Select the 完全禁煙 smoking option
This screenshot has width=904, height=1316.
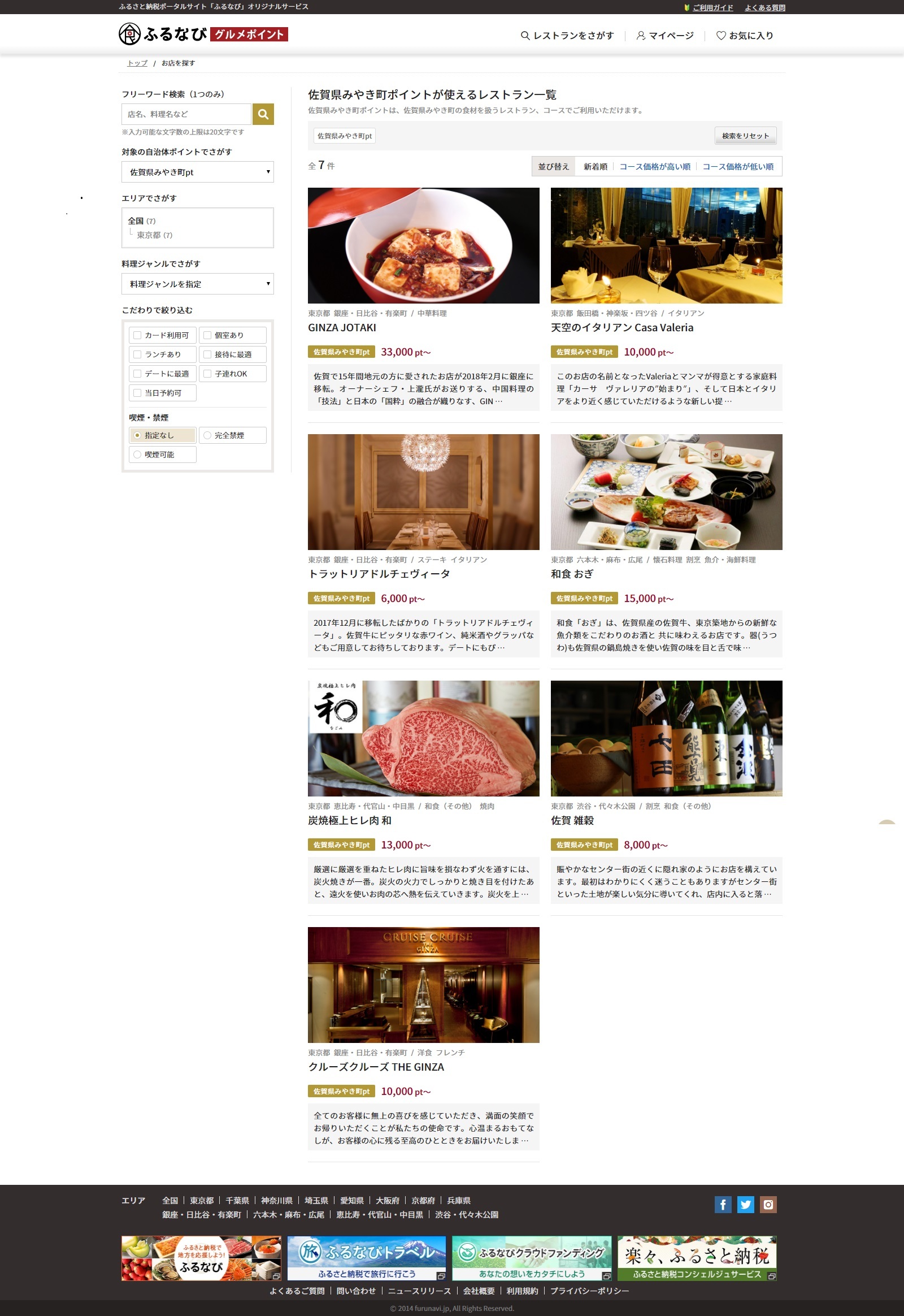[208, 435]
